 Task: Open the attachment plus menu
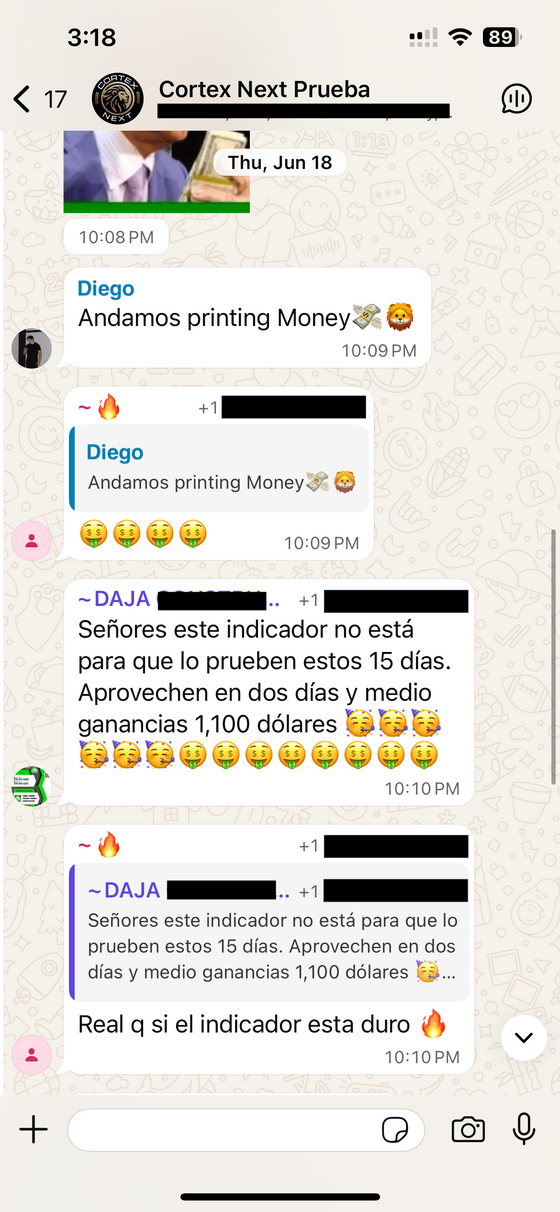pyautogui.click(x=33, y=1129)
